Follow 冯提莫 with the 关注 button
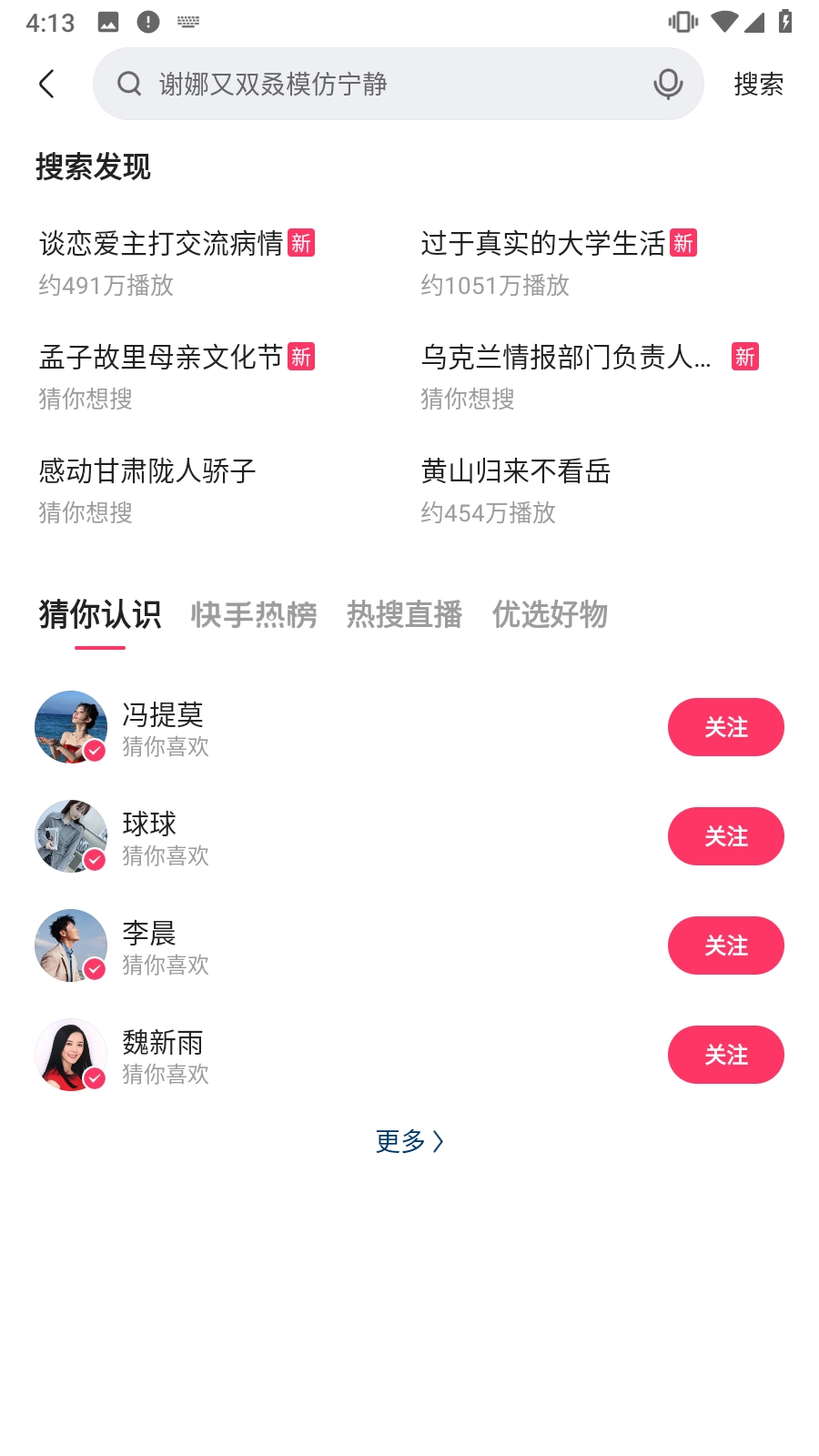The width and height of the screenshot is (819, 1456). click(725, 727)
